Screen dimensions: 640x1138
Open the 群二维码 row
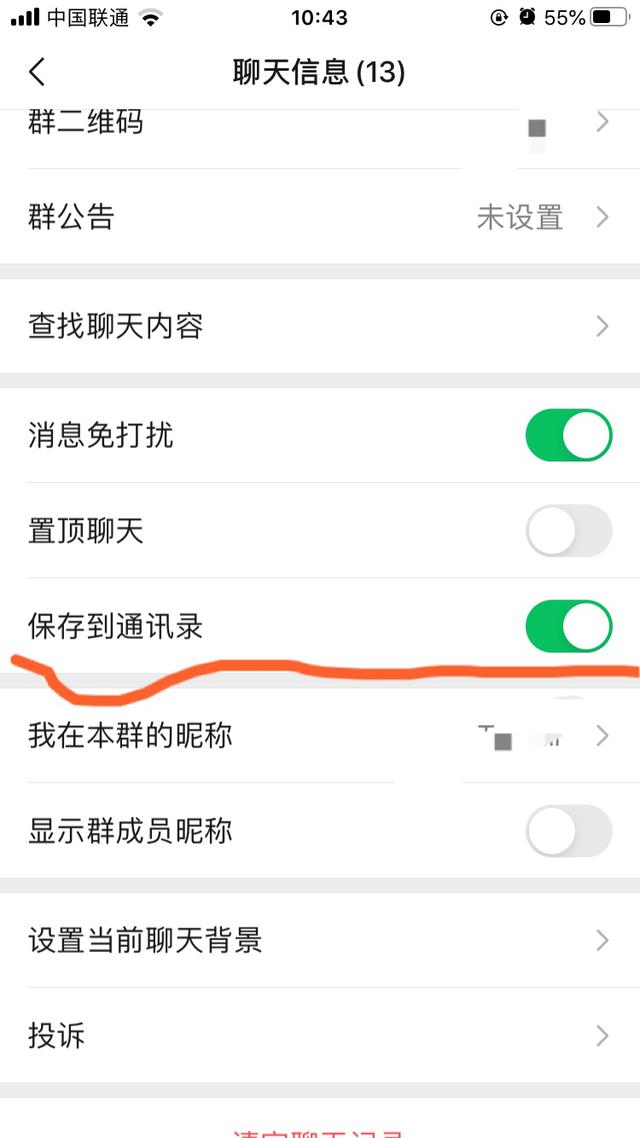click(320, 124)
